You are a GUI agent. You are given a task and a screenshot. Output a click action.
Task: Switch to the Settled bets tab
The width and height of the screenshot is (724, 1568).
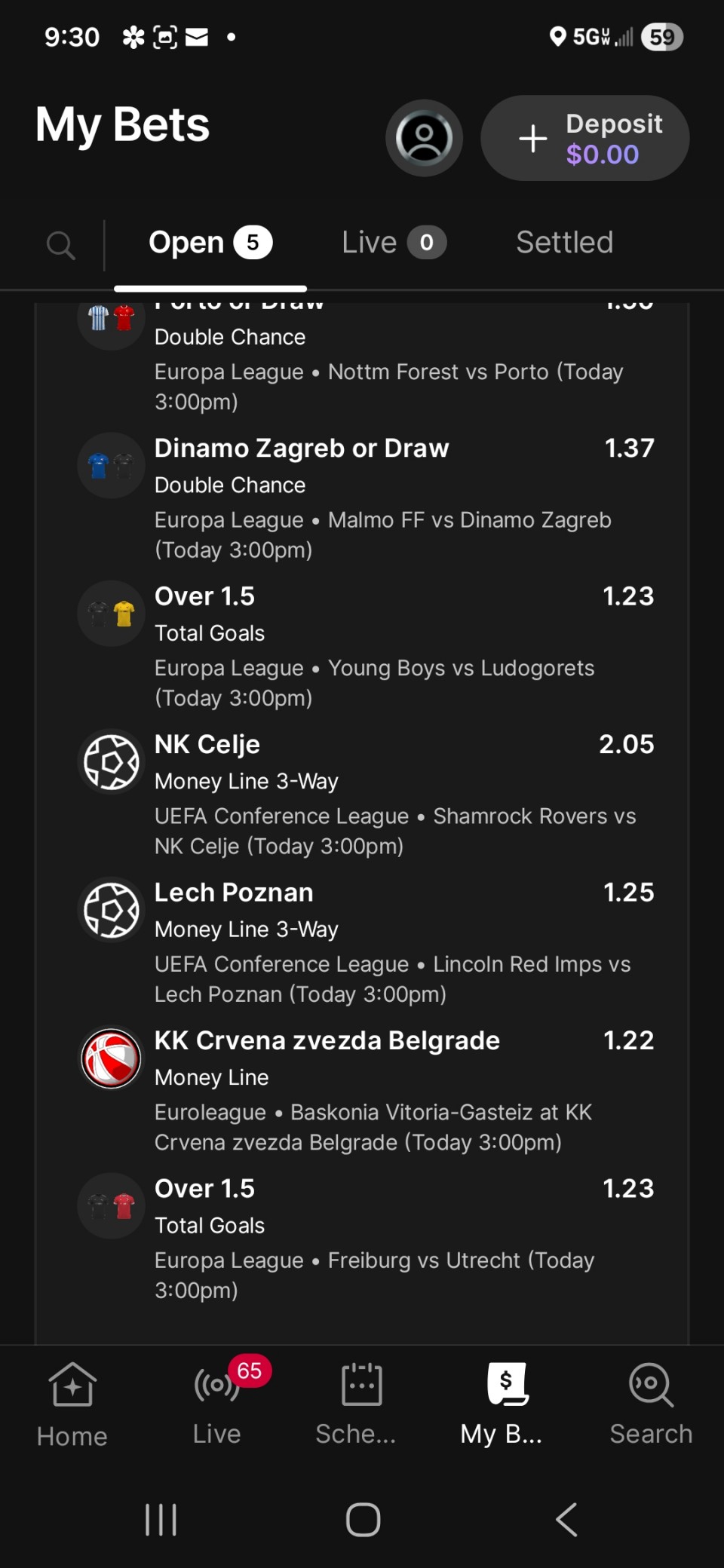564,243
